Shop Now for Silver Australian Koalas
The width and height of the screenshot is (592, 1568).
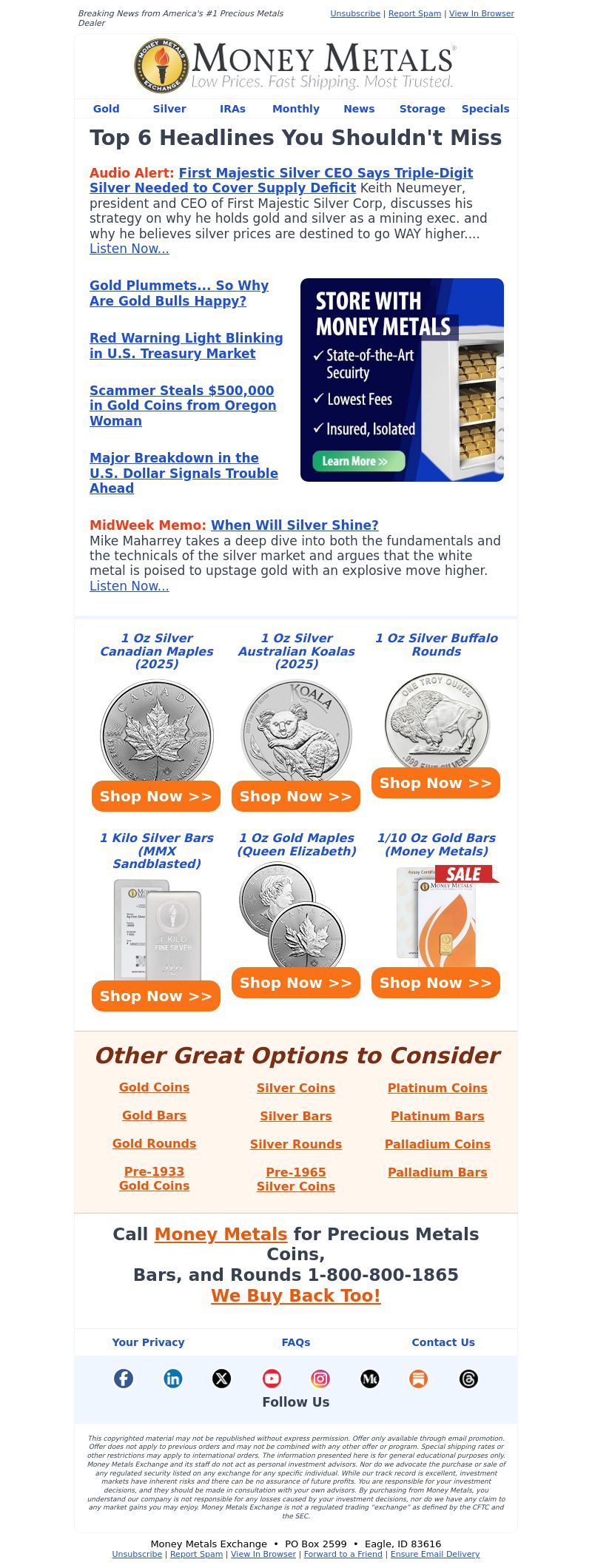tap(295, 796)
